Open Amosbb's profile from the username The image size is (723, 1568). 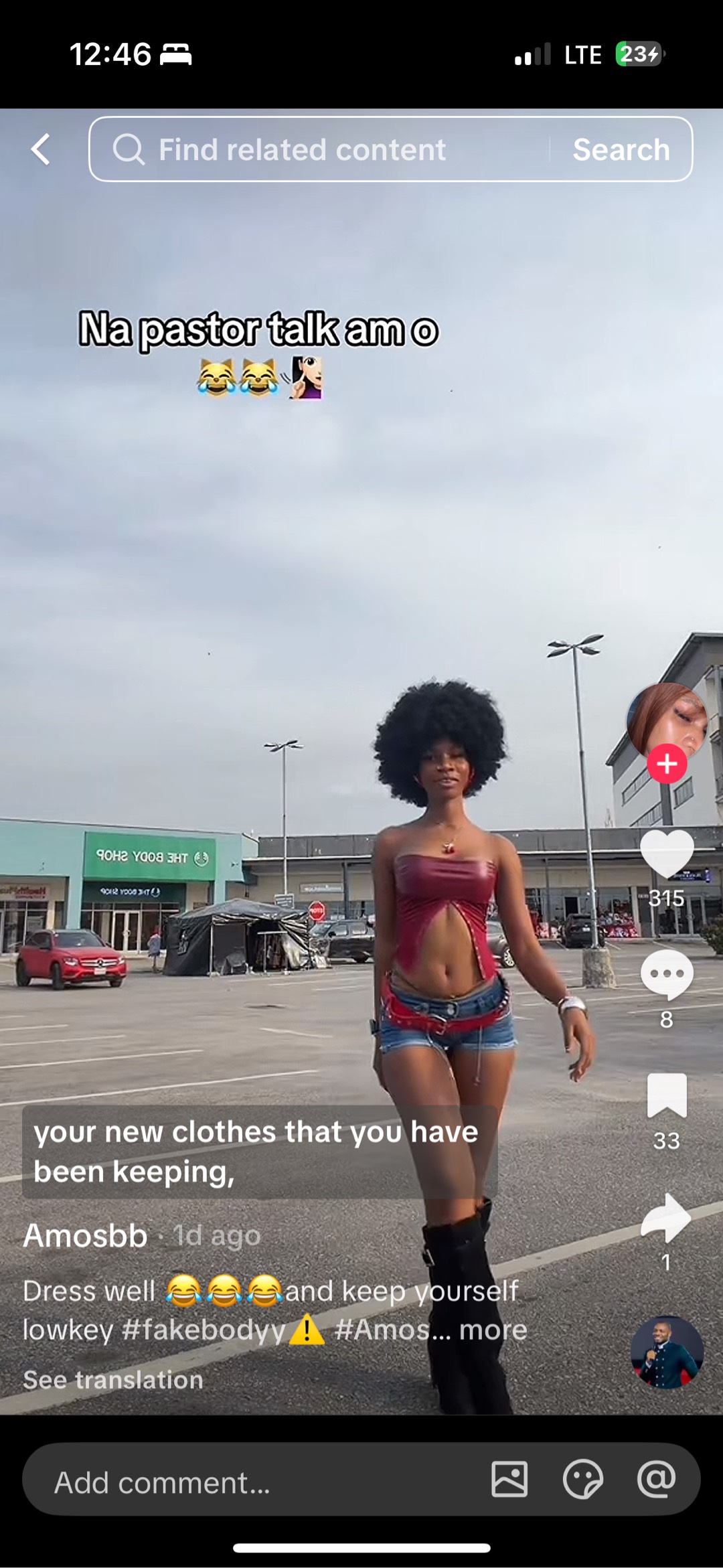(85, 1236)
